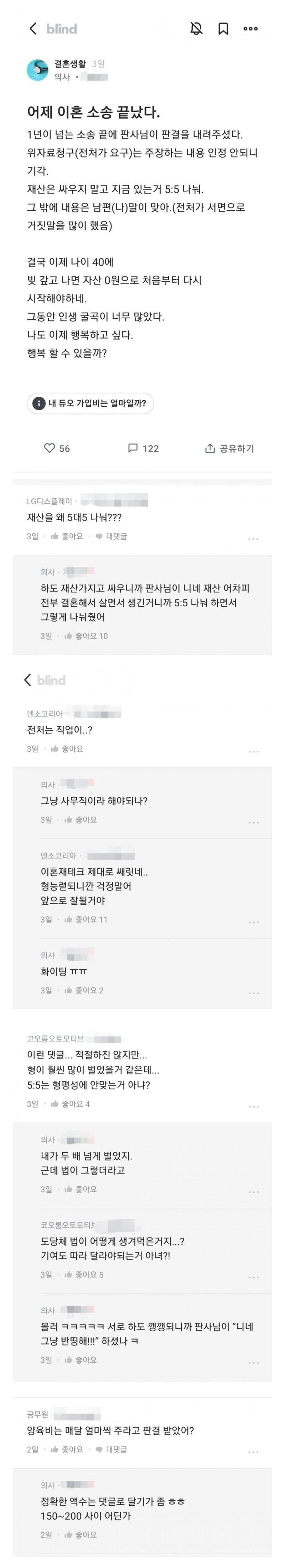Go back using the top back arrow
The image size is (285, 1568).
[33, 29]
